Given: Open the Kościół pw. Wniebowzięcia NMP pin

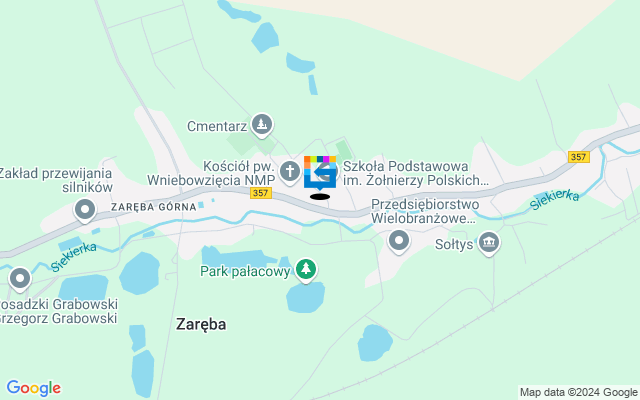Looking at the screenshot, I should tap(289, 171).
